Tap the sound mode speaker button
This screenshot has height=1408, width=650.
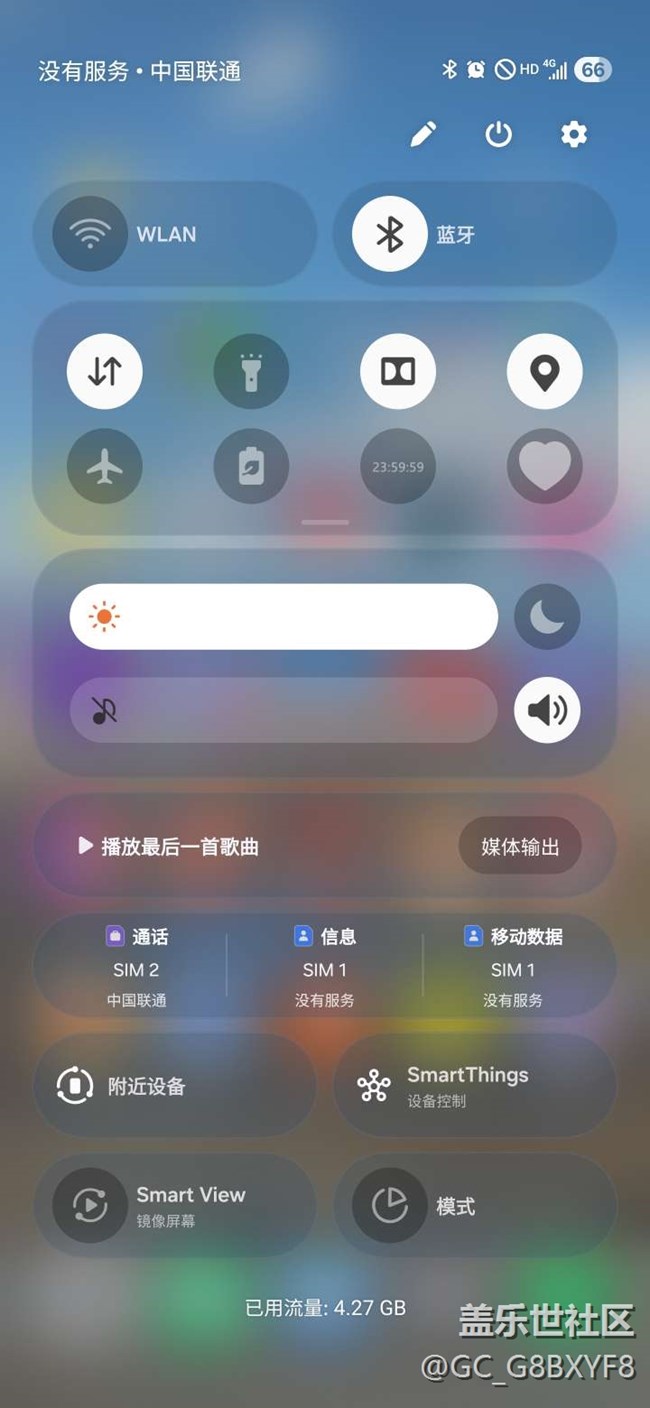[x=546, y=710]
